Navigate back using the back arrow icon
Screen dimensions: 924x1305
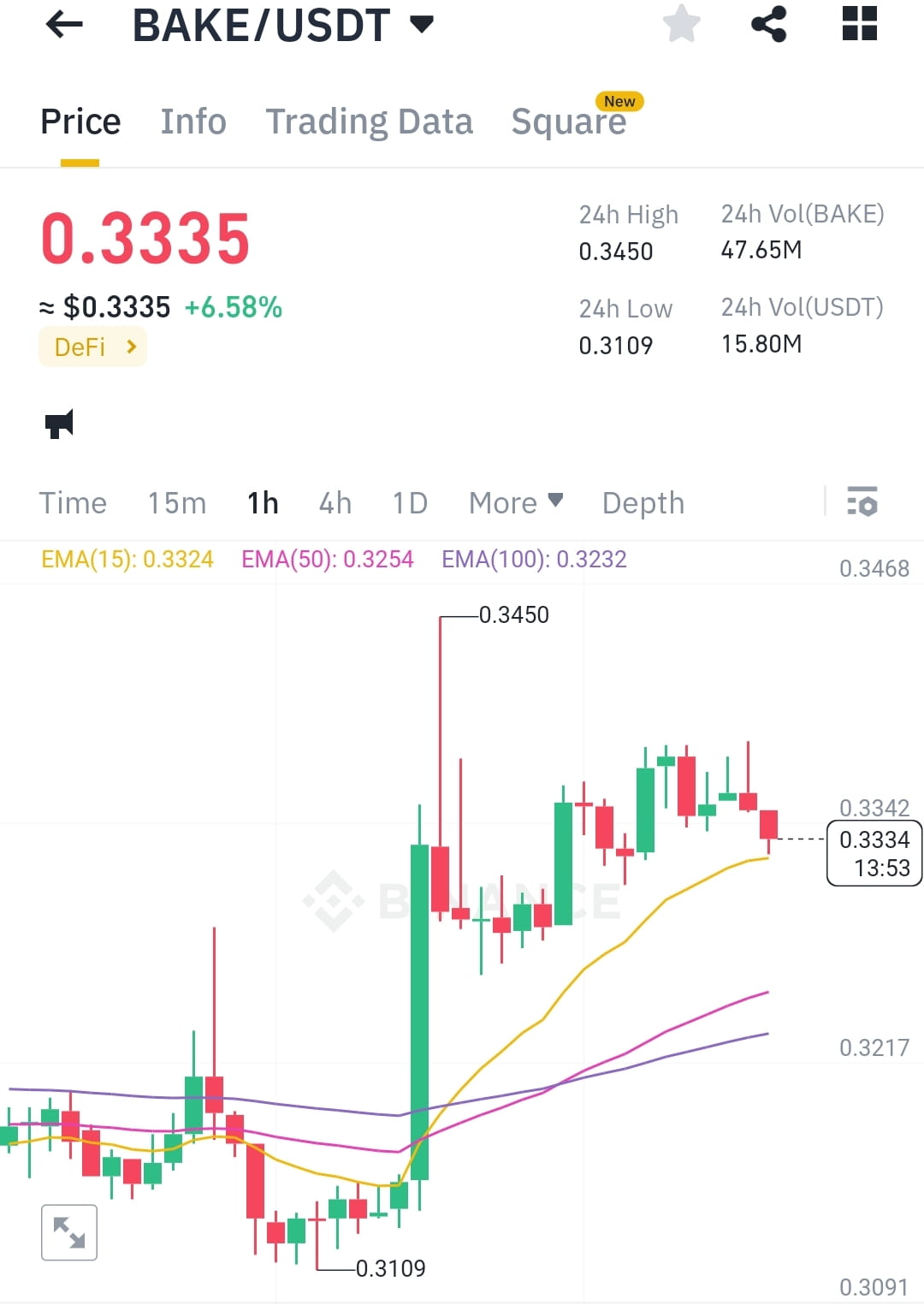coord(62,25)
